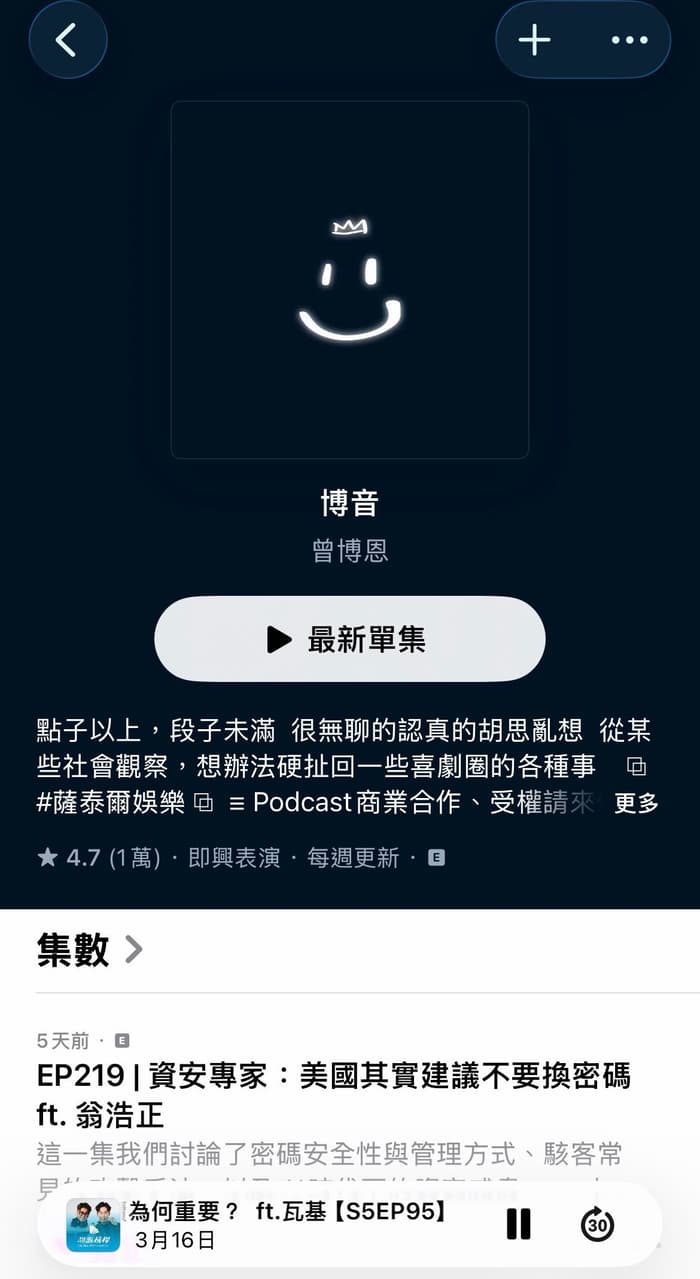This screenshot has height=1279, width=700.
Task: Follow the podcast with the plus icon
Action: tap(534, 40)
